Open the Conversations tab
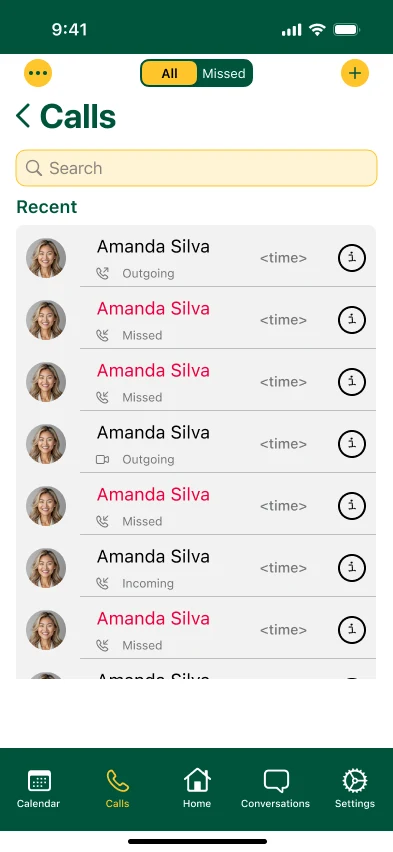This screenshot has height=852, width=393. tap(276, 788)
